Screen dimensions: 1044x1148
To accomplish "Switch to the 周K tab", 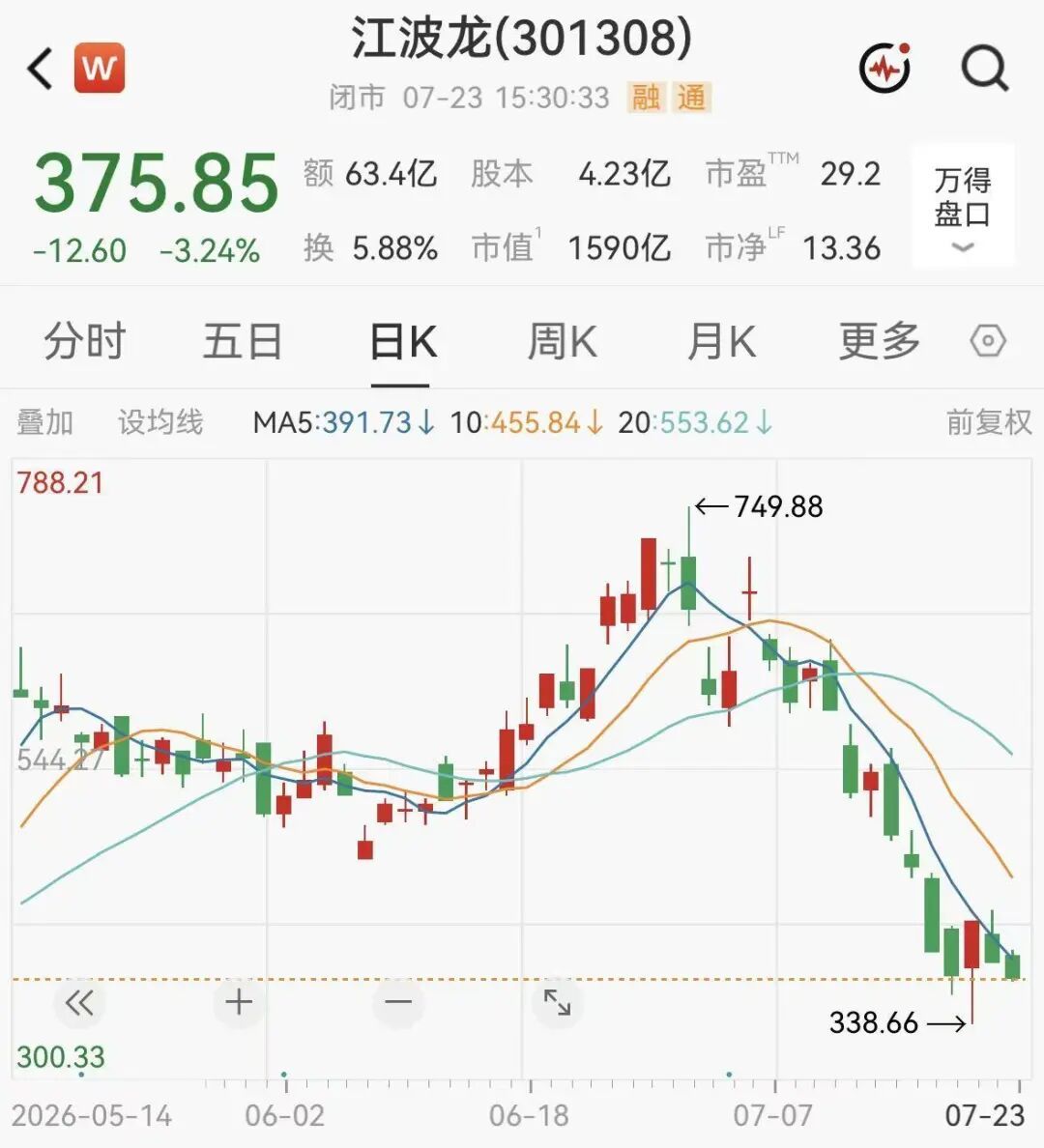I will [562, 341].
